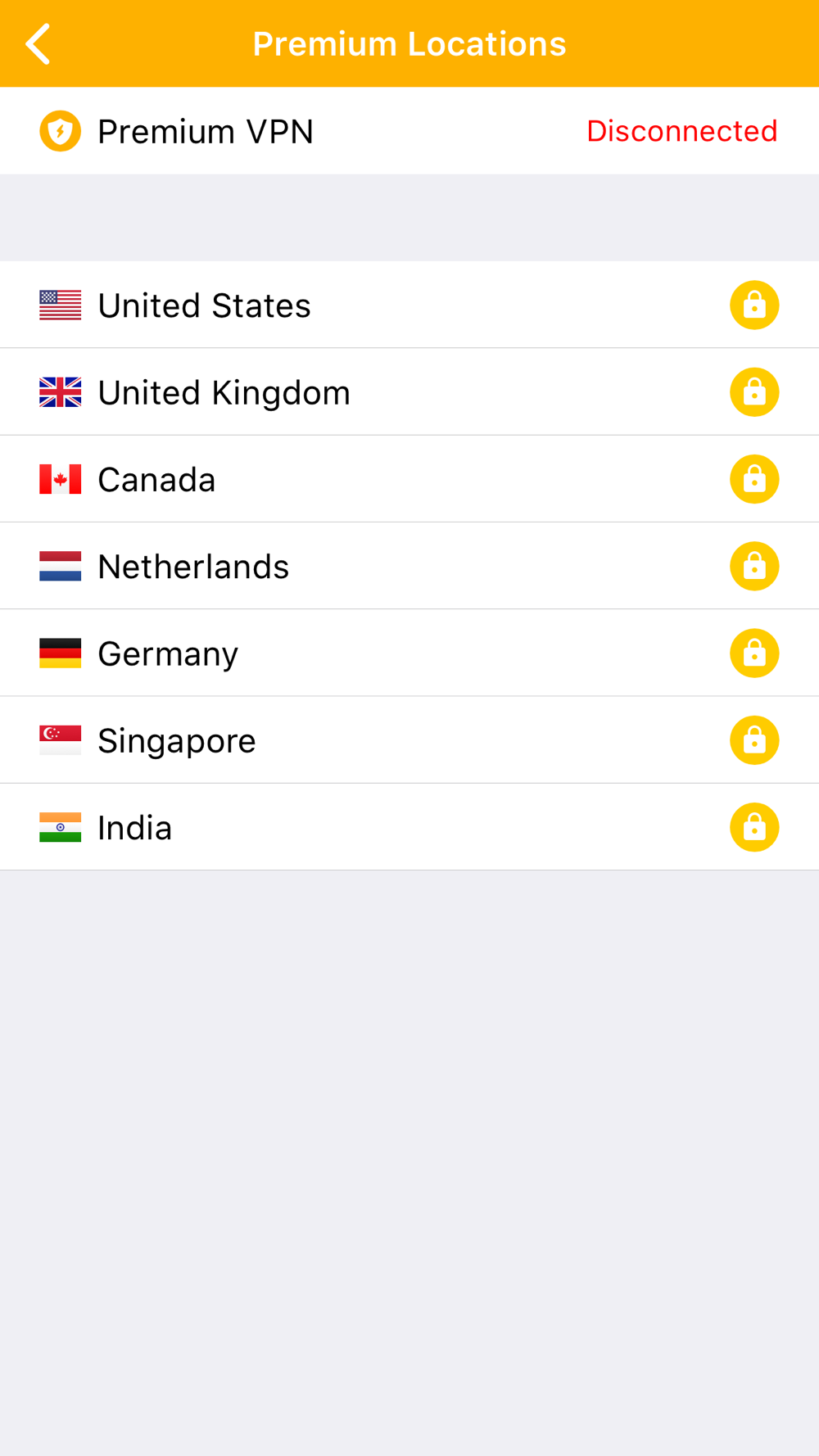Open the Premium VPN status row
The height and width of the screenshot is (1456, 819).
(x=409, y=131)
